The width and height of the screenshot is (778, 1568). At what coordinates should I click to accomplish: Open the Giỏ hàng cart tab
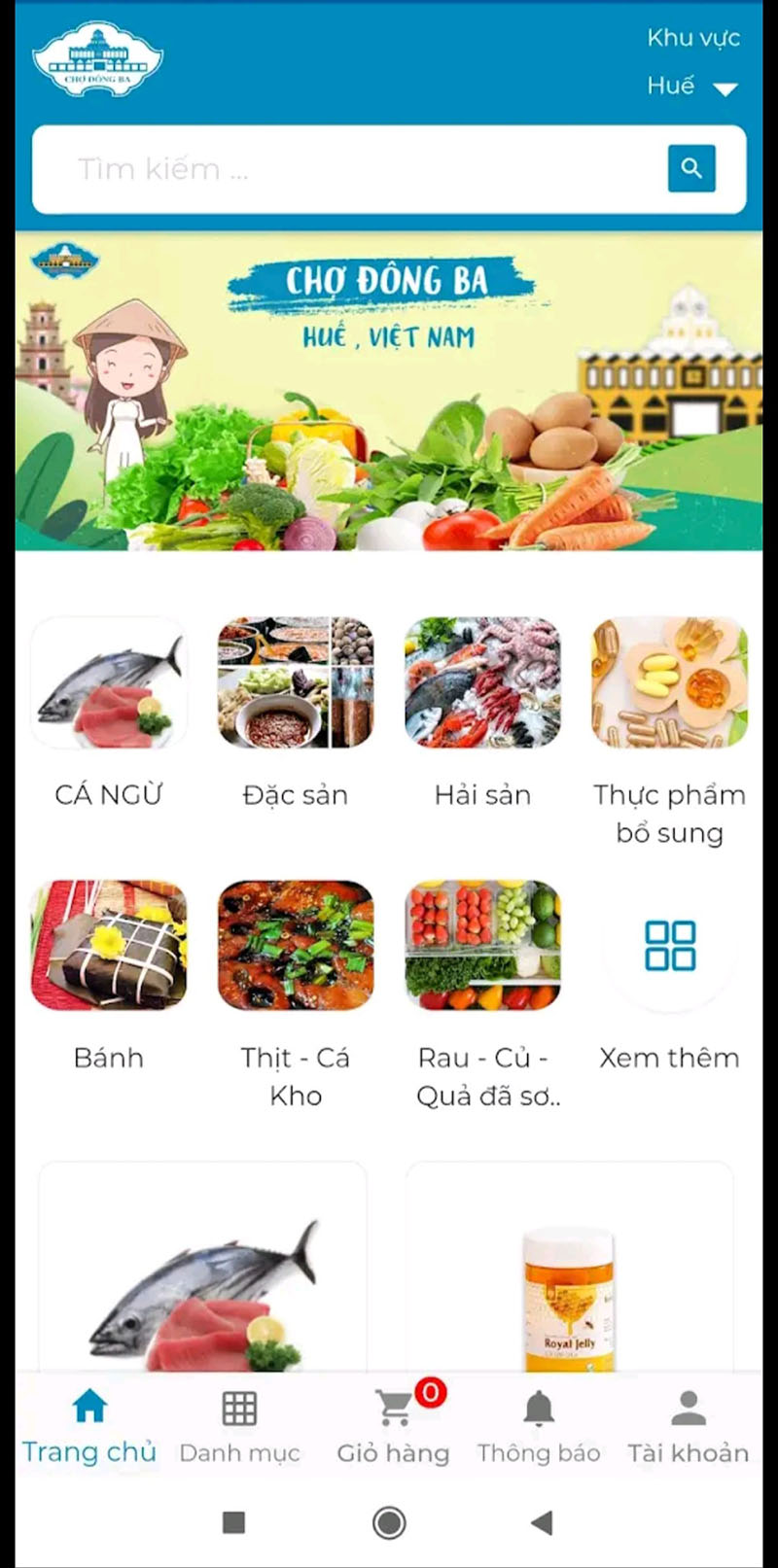click(393, 1426)
